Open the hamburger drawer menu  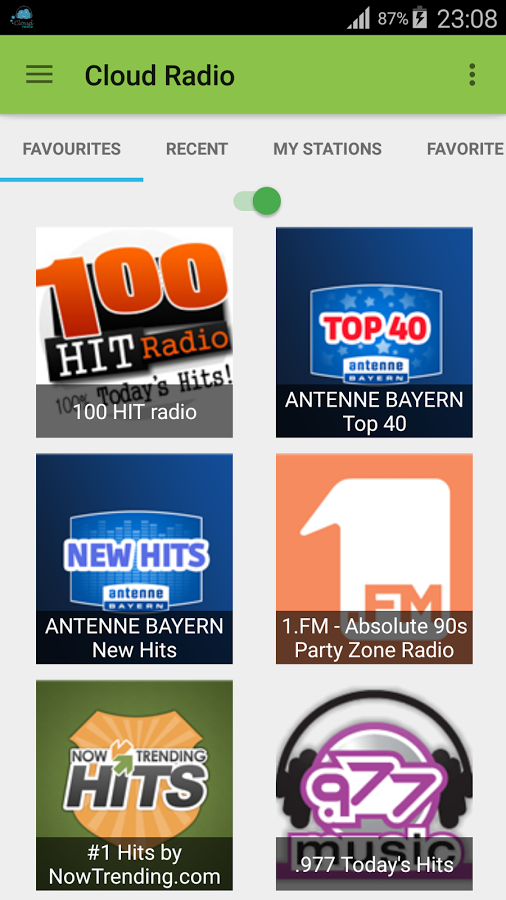pyautogui.click(x=39, y=75)
